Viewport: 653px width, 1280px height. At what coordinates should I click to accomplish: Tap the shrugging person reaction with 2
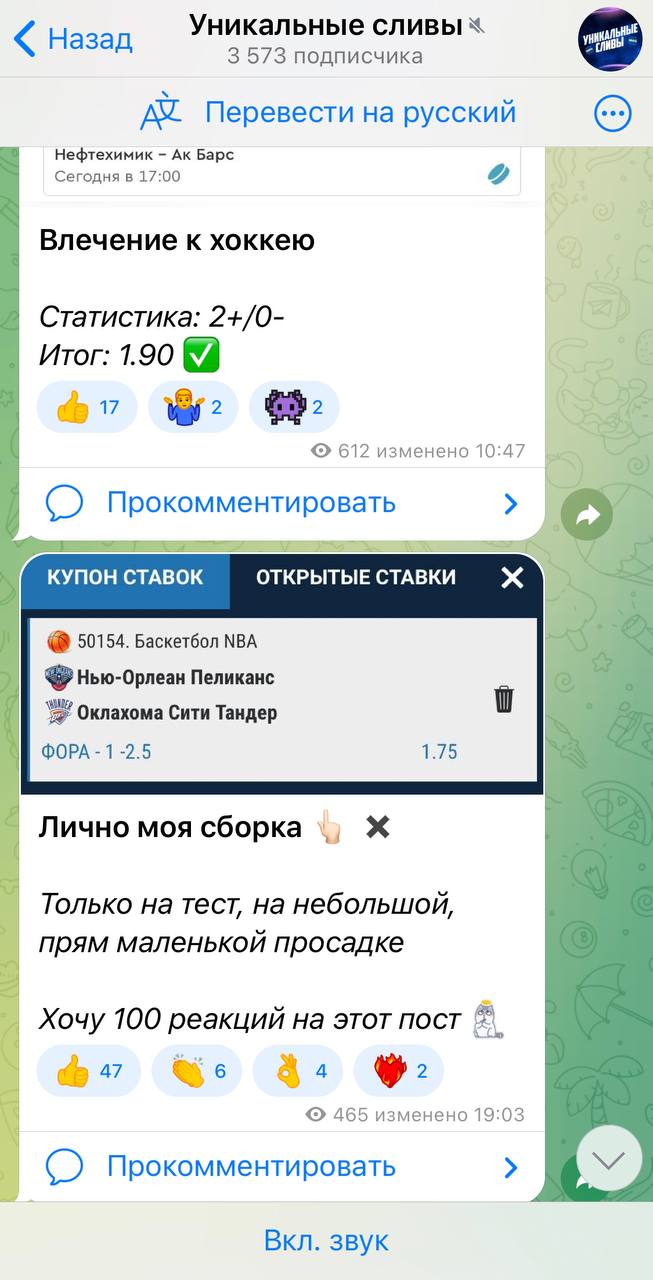click(x=193, y=407)
